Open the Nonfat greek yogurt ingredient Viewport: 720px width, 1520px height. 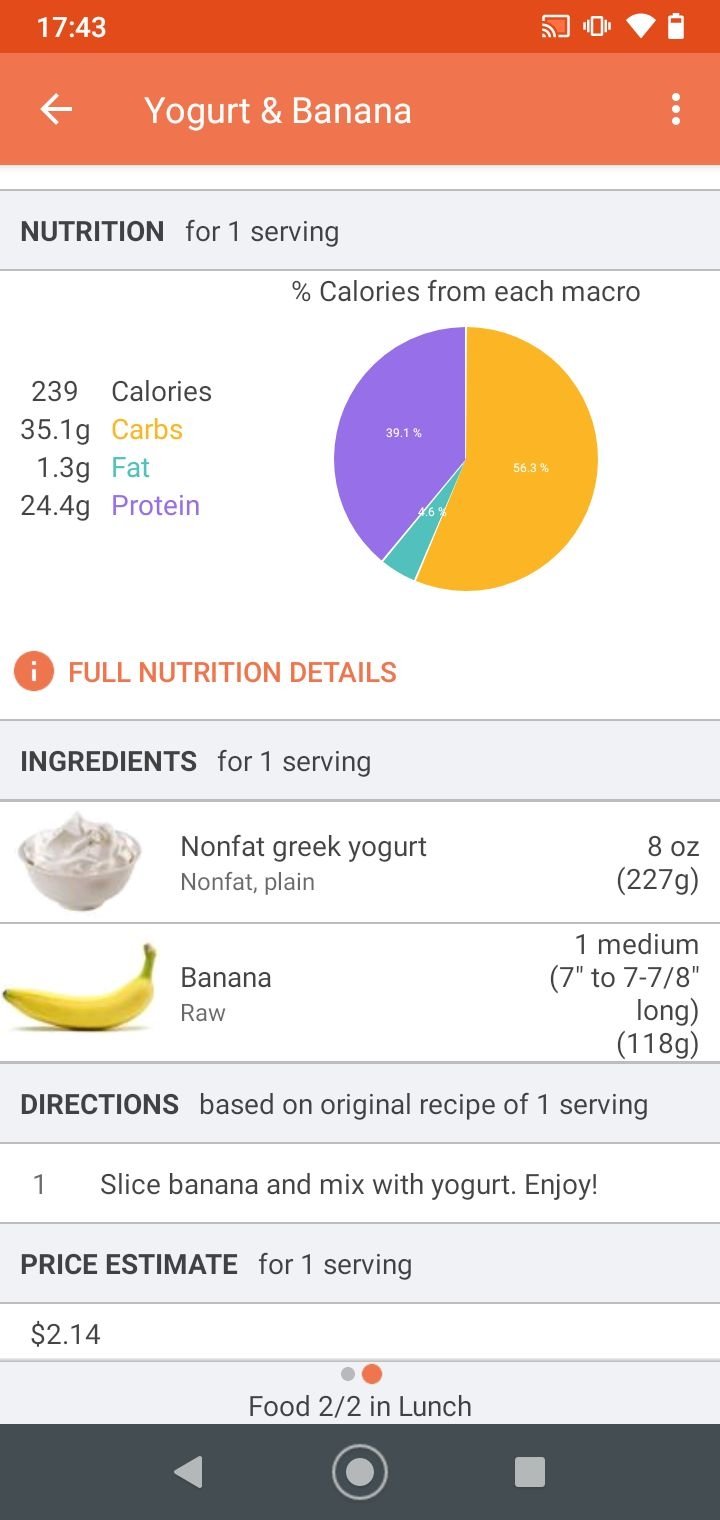point(360,862)
